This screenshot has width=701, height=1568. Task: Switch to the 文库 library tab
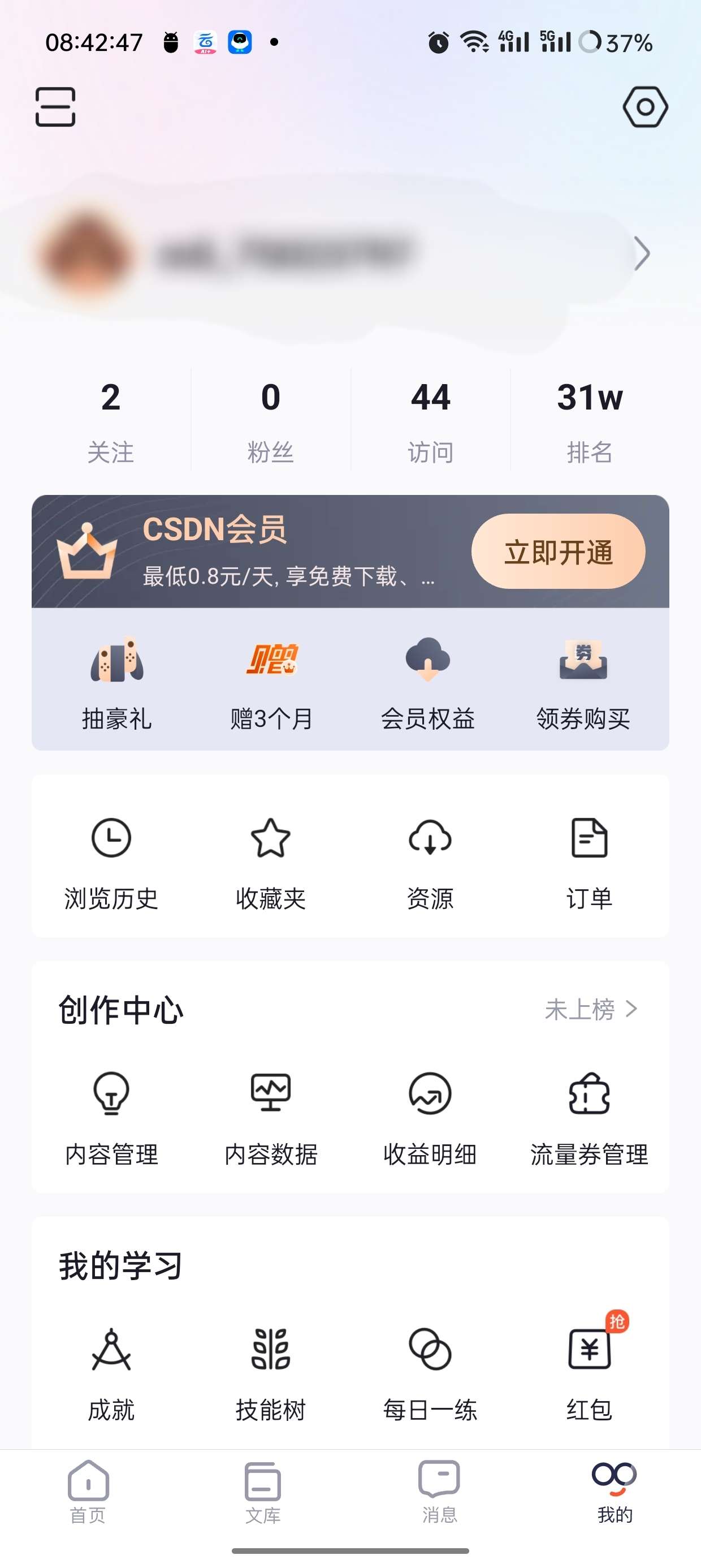pyautogui.click(x=263, y=1492)
